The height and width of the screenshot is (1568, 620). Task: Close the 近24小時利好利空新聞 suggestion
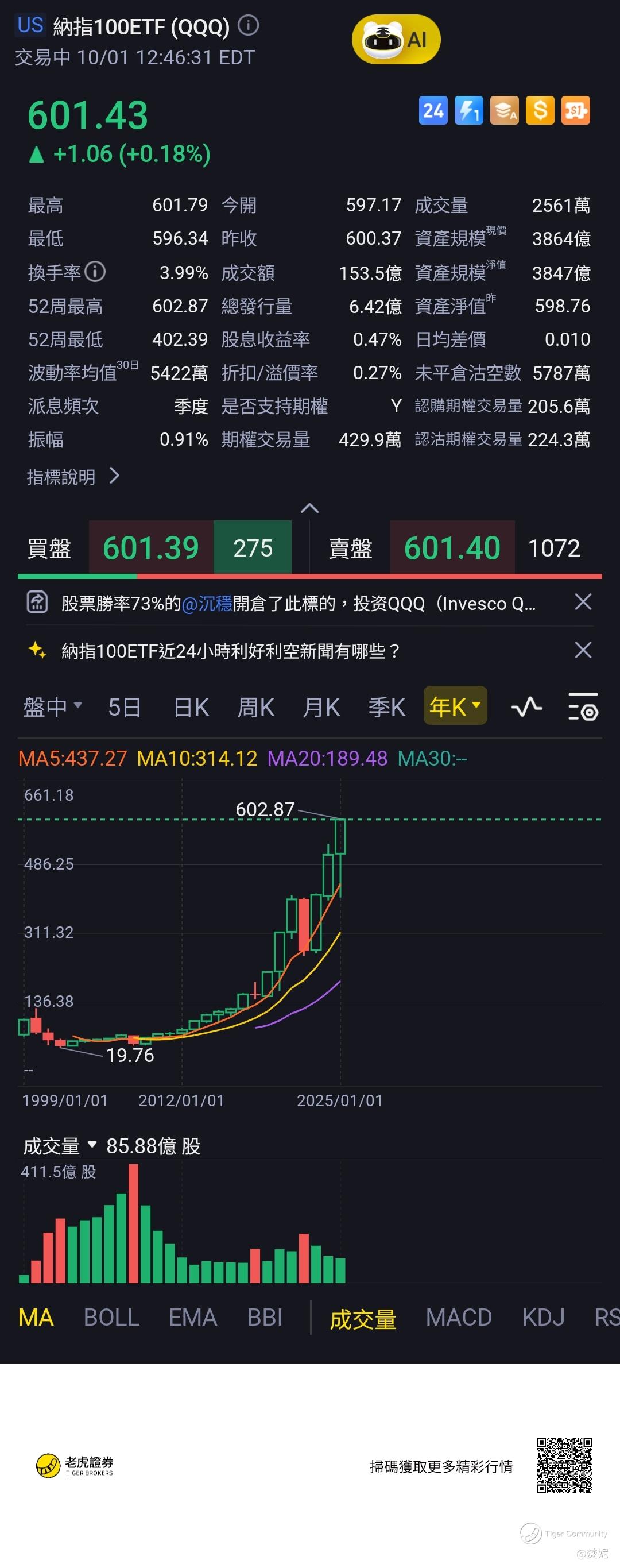coord(583,650)
